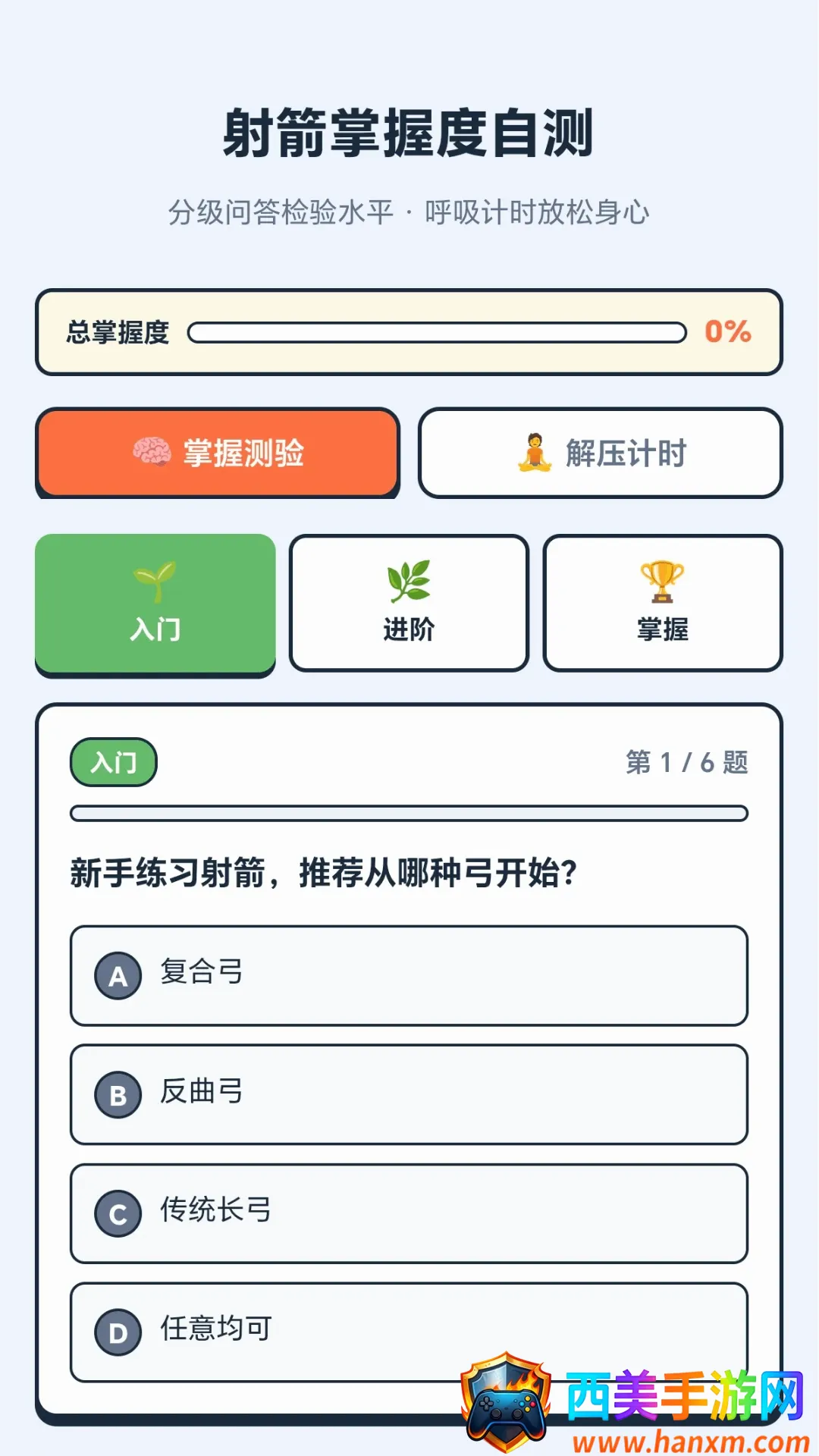819x1456 pixels.
Task: Open the 掌握 level with trophy
Action: pos(663,604)
